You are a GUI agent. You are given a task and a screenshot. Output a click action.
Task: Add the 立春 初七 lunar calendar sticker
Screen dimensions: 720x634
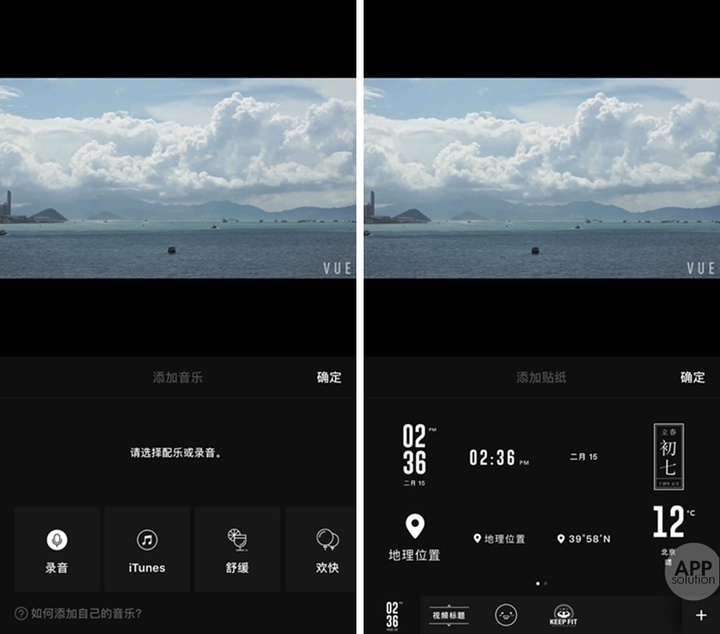(668, 457)
